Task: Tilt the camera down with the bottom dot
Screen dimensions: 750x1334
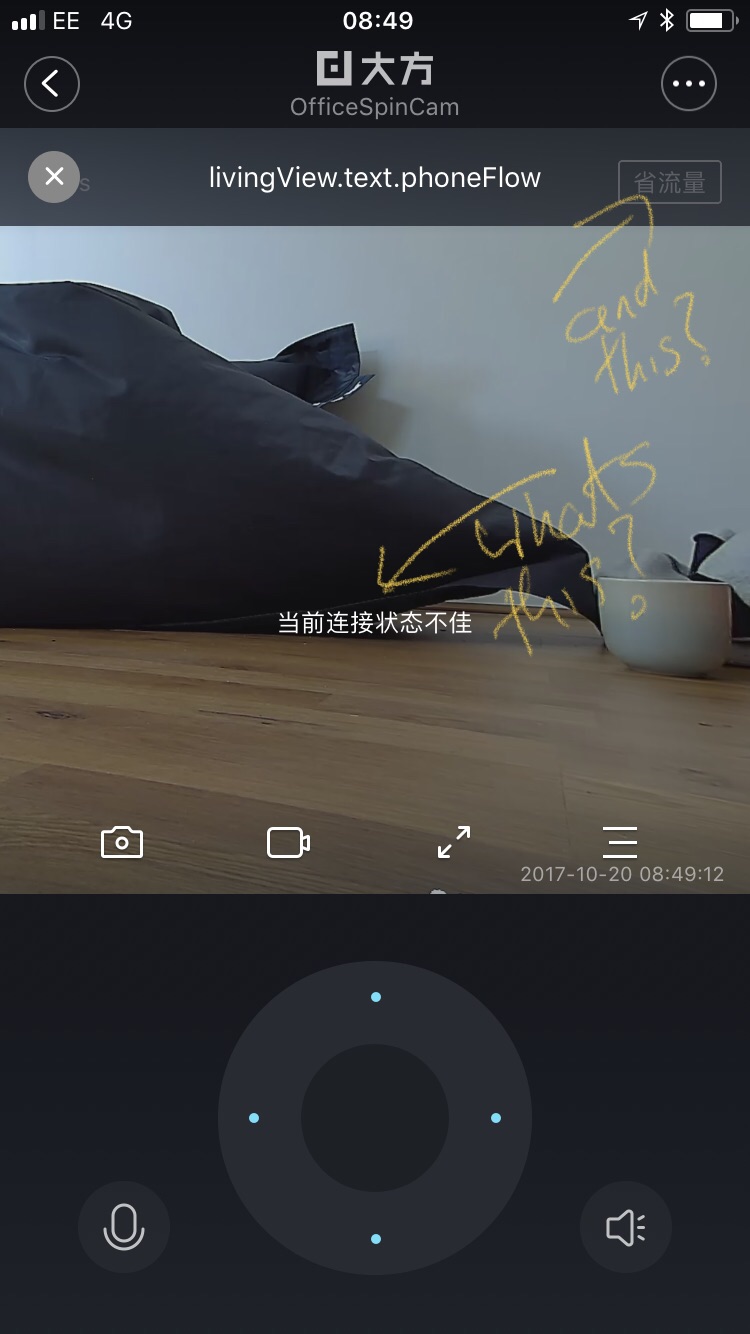Action: coord(375,1239)
